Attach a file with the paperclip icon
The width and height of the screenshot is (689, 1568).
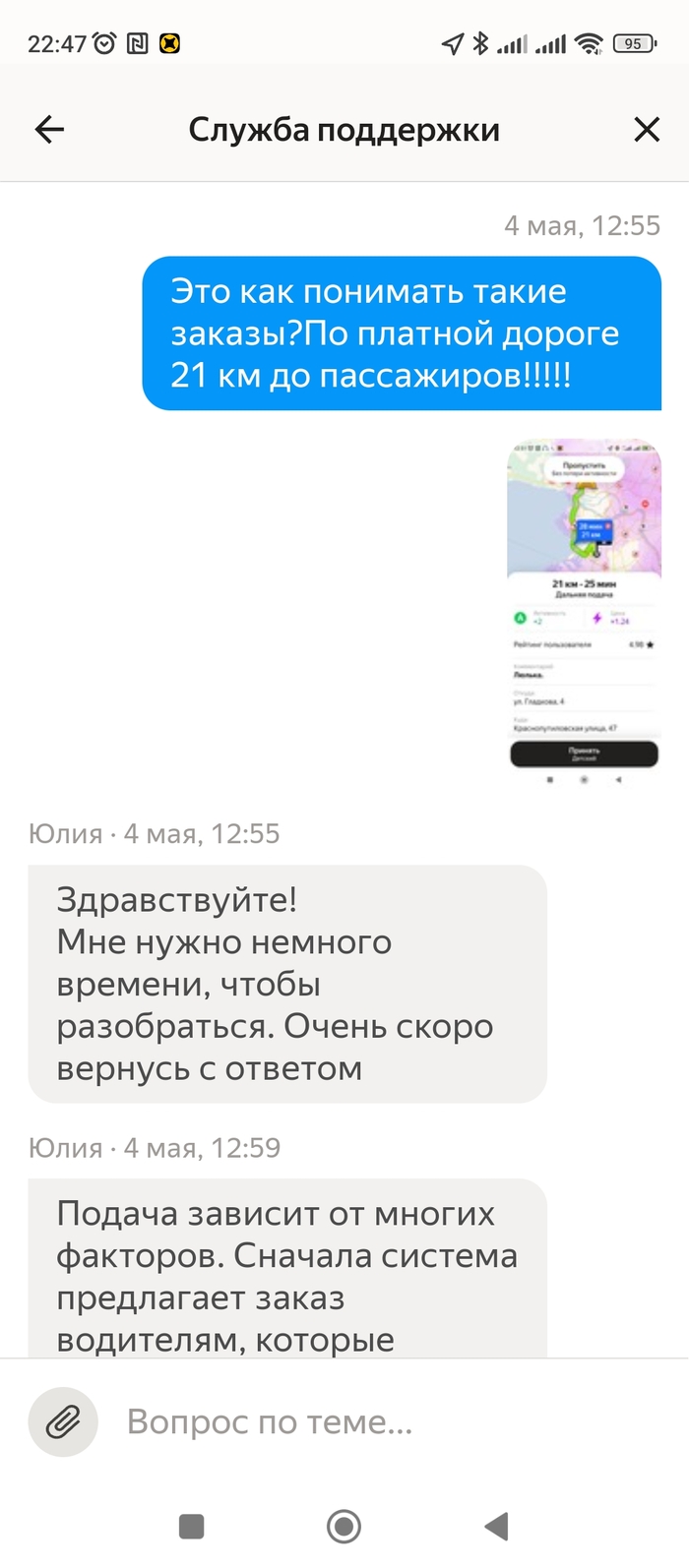click(x=63, y=1421)
